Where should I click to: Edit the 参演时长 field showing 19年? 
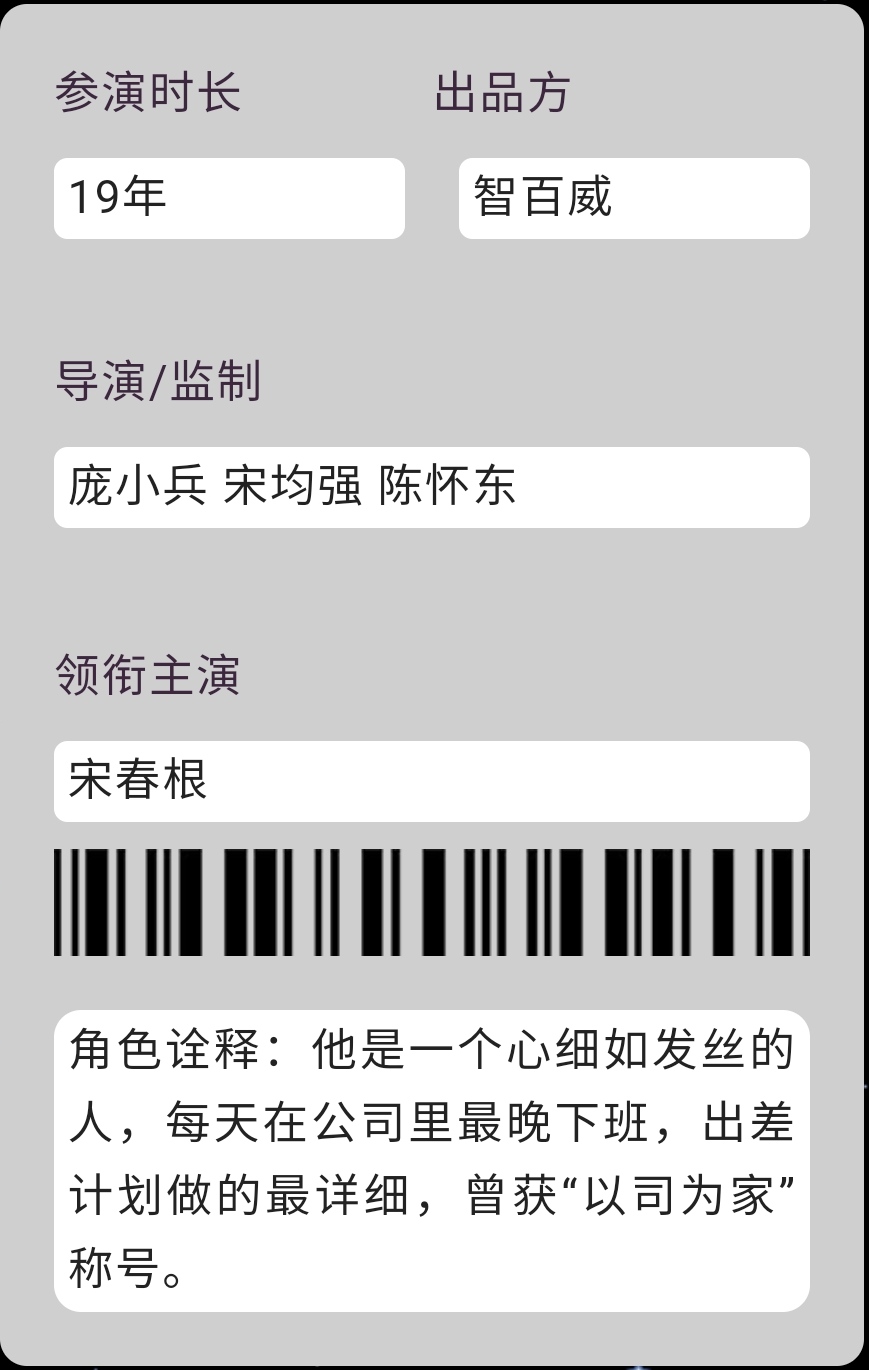(229, 198)
